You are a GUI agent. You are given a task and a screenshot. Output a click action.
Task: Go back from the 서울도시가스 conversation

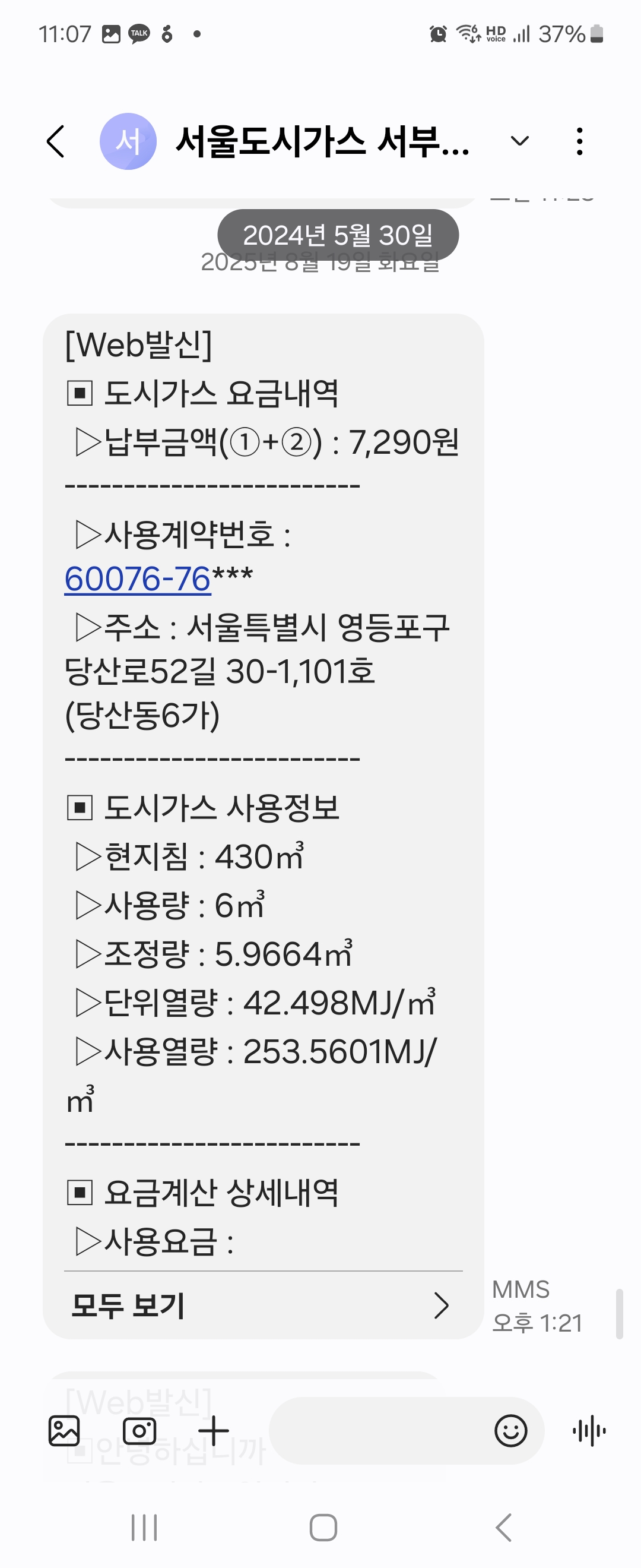point(56,142)
